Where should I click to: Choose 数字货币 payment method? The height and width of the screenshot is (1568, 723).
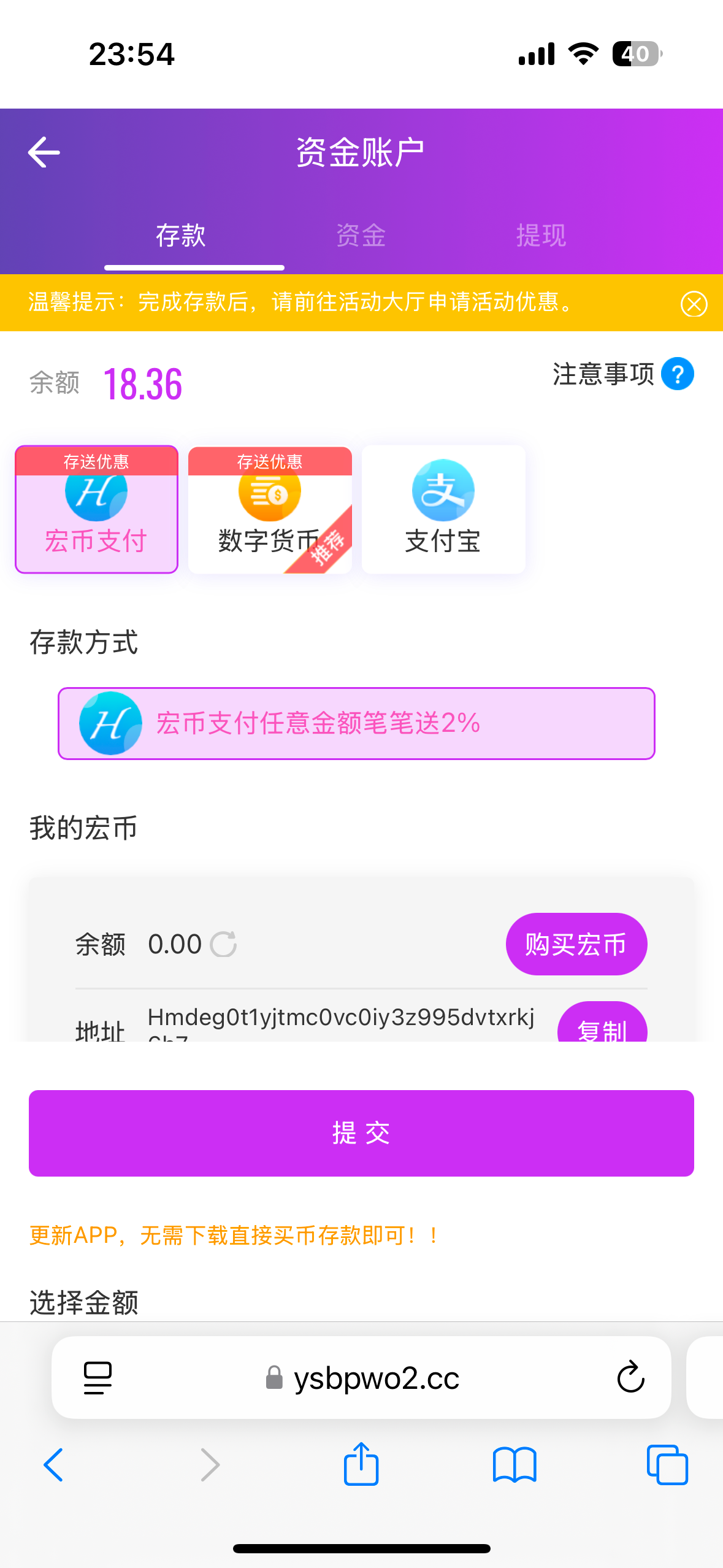click(x=270, y=510)
